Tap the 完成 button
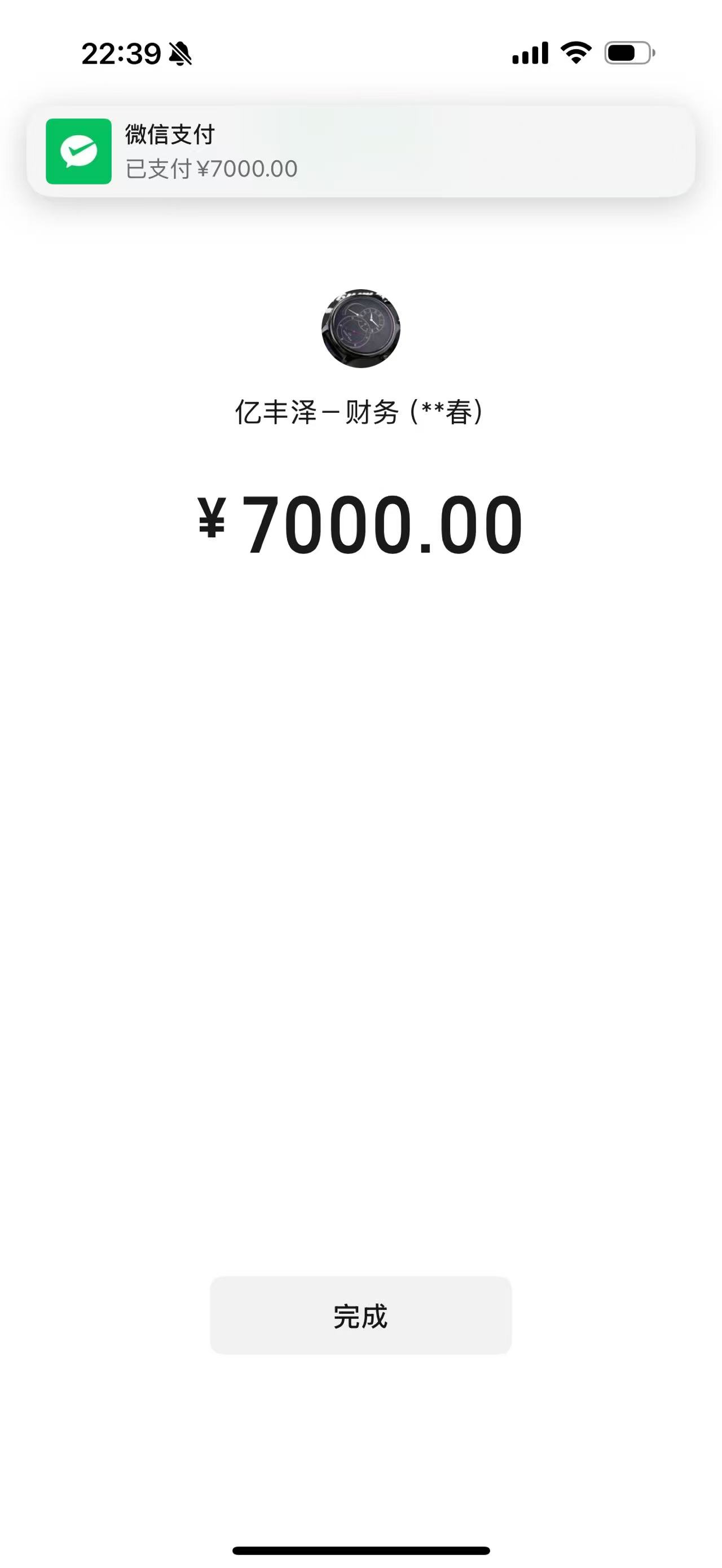This screenshot has width=722, height=1568. (360, 1315)
